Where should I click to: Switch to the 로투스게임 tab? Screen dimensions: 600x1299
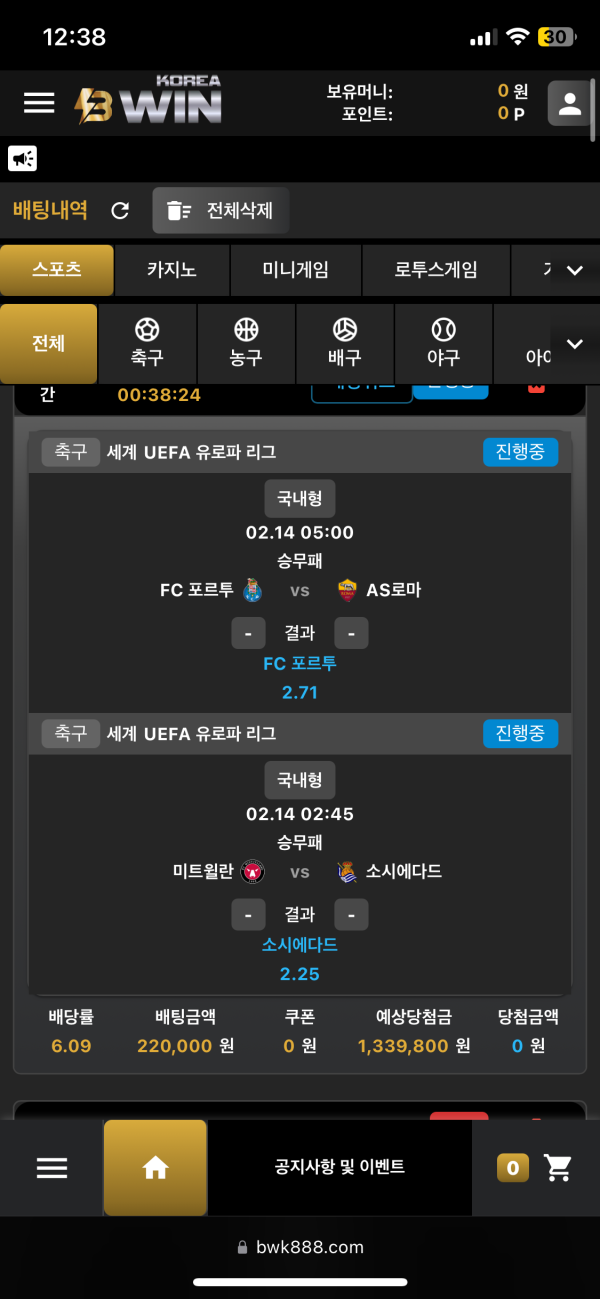coord(435,270)
